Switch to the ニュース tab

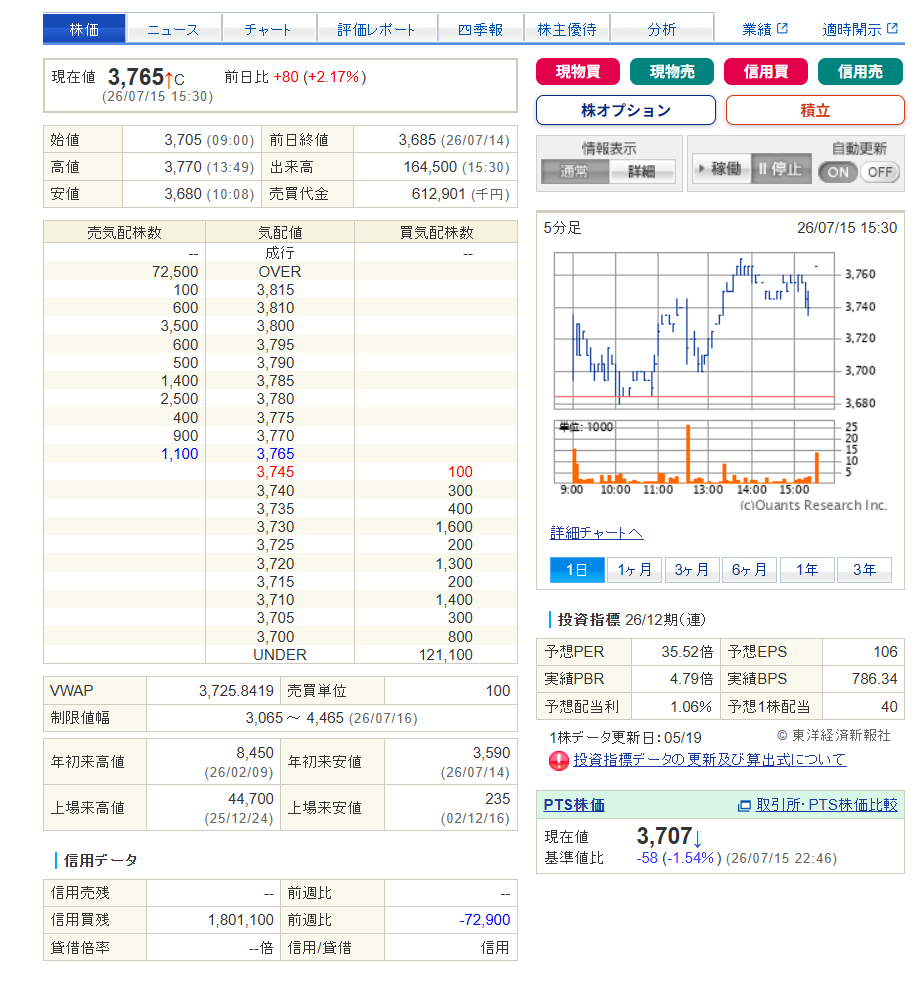coord(173,29)
